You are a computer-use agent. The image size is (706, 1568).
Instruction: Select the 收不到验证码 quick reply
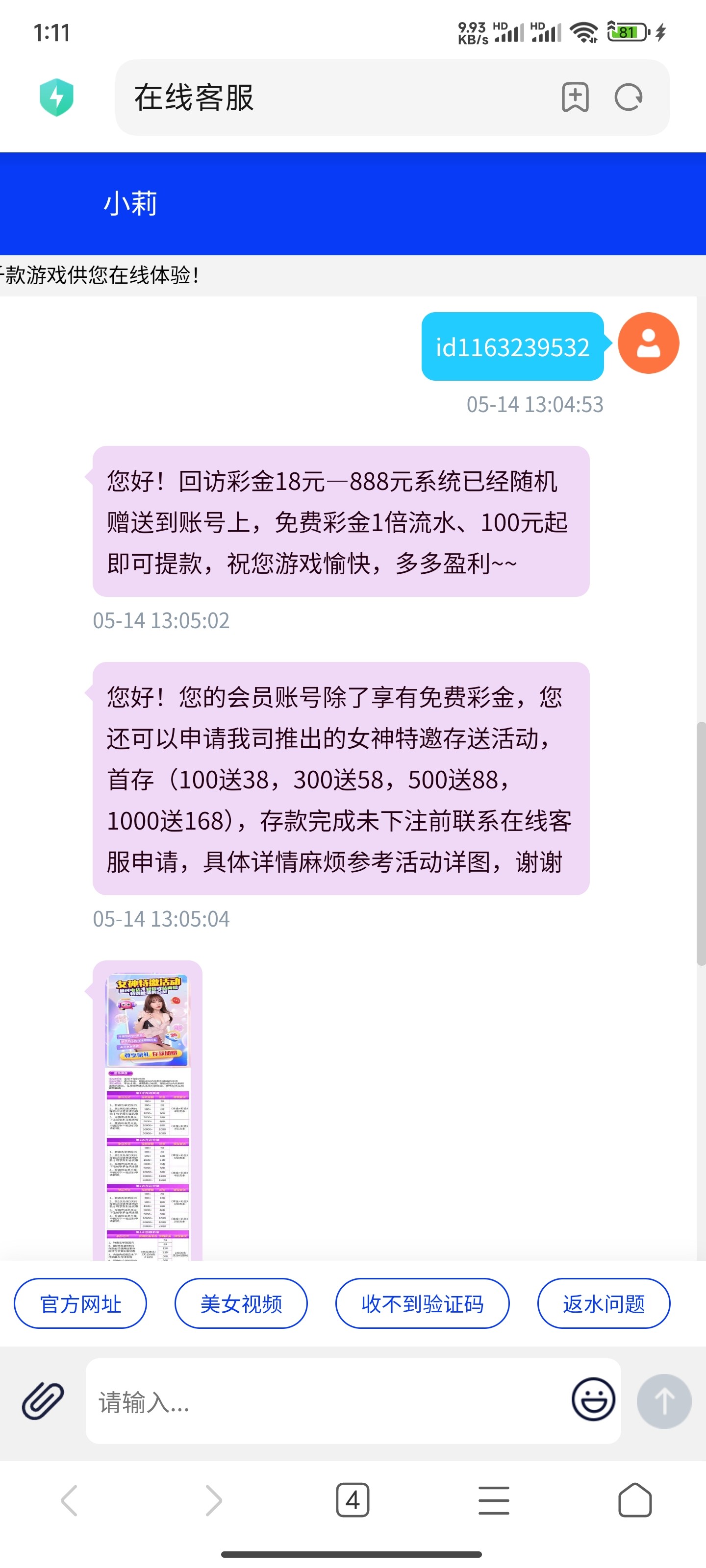pos(422,1303)
